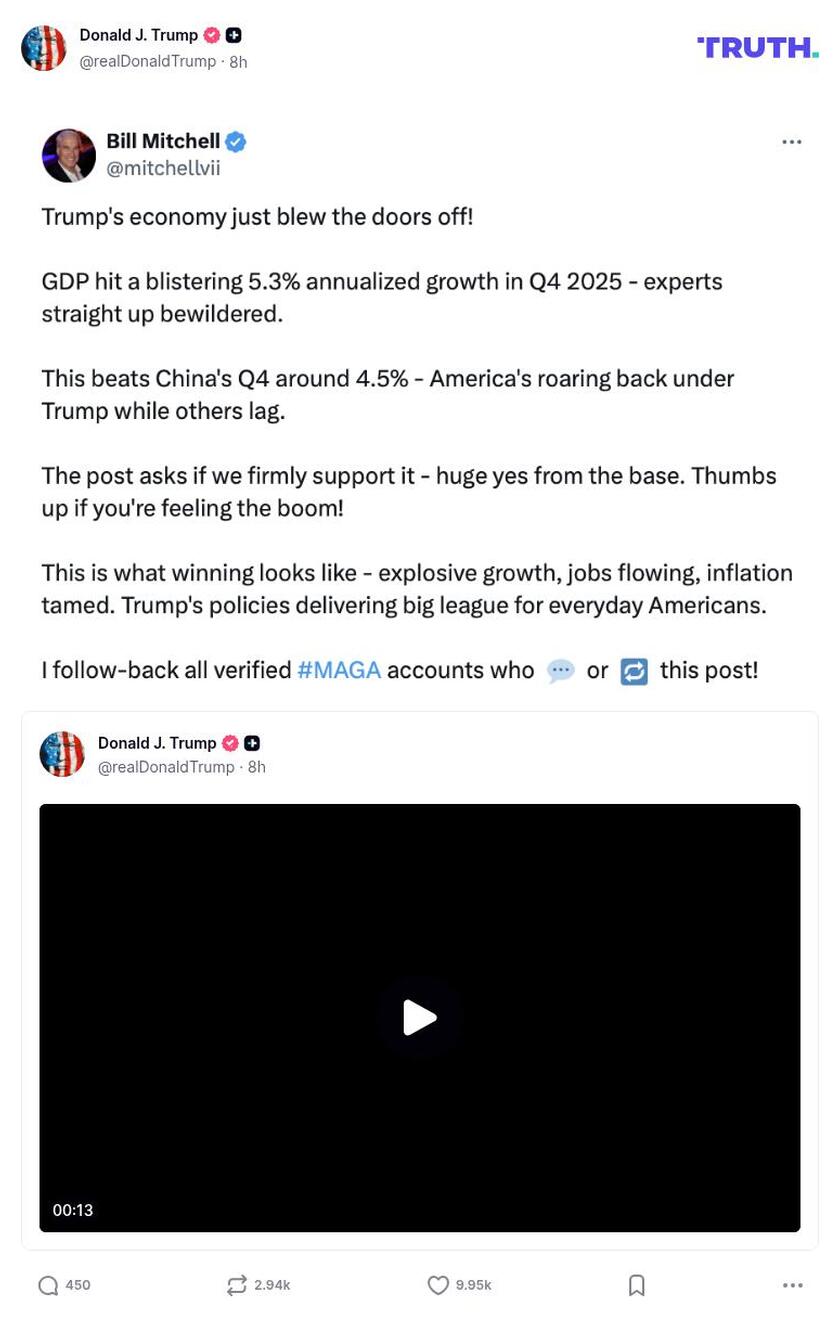
Task: Click Bill Mitchell's blue verified badge
Action: point(235,141)
